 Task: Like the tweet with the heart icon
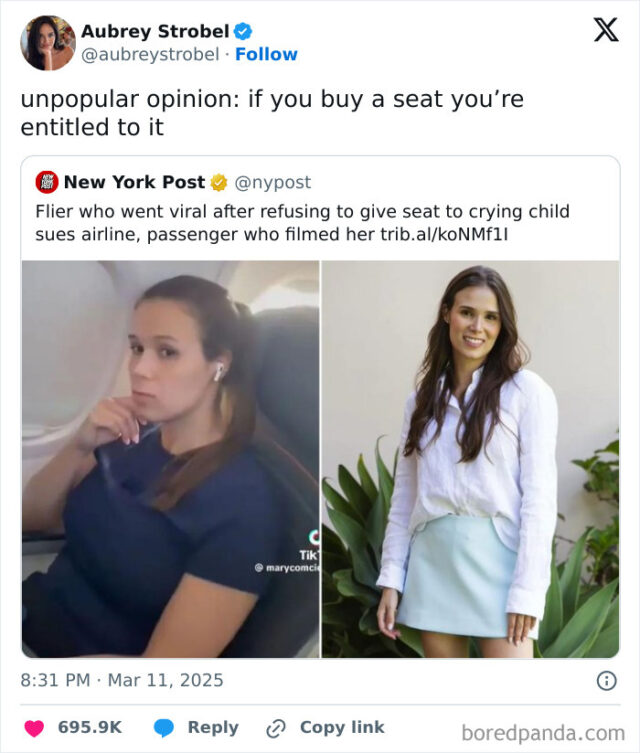[x=35, y=728]
